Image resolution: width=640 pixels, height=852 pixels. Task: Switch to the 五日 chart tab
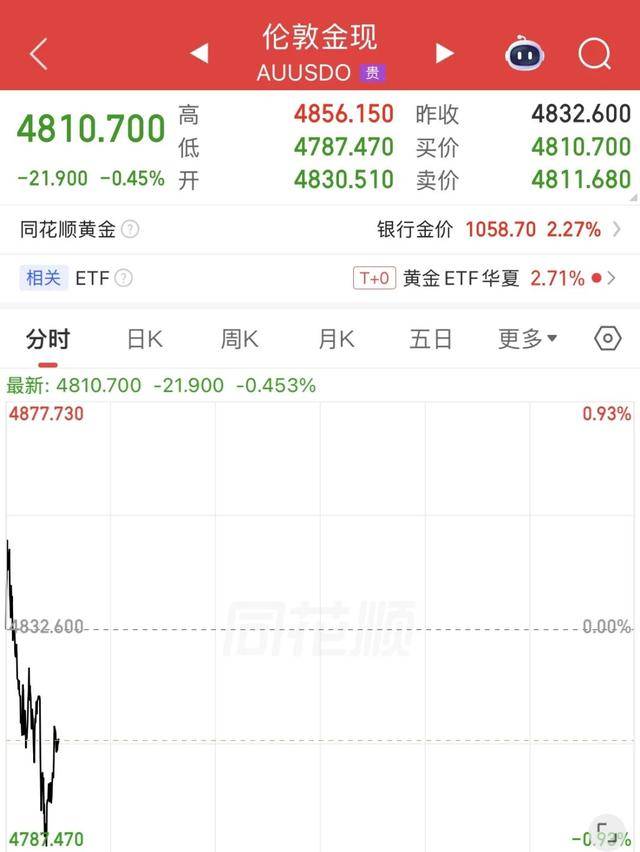point(430,339)
